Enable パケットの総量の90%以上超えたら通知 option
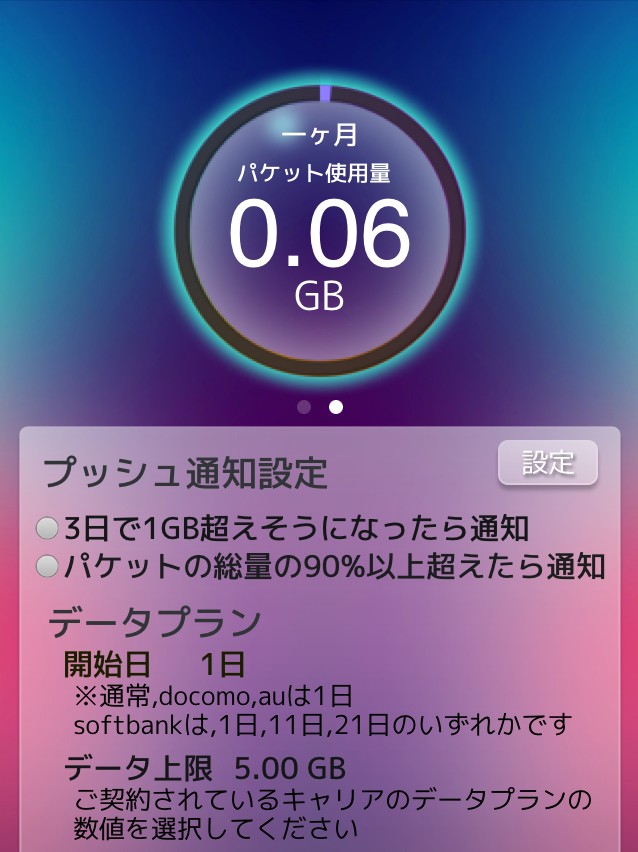 click(47, 567)
